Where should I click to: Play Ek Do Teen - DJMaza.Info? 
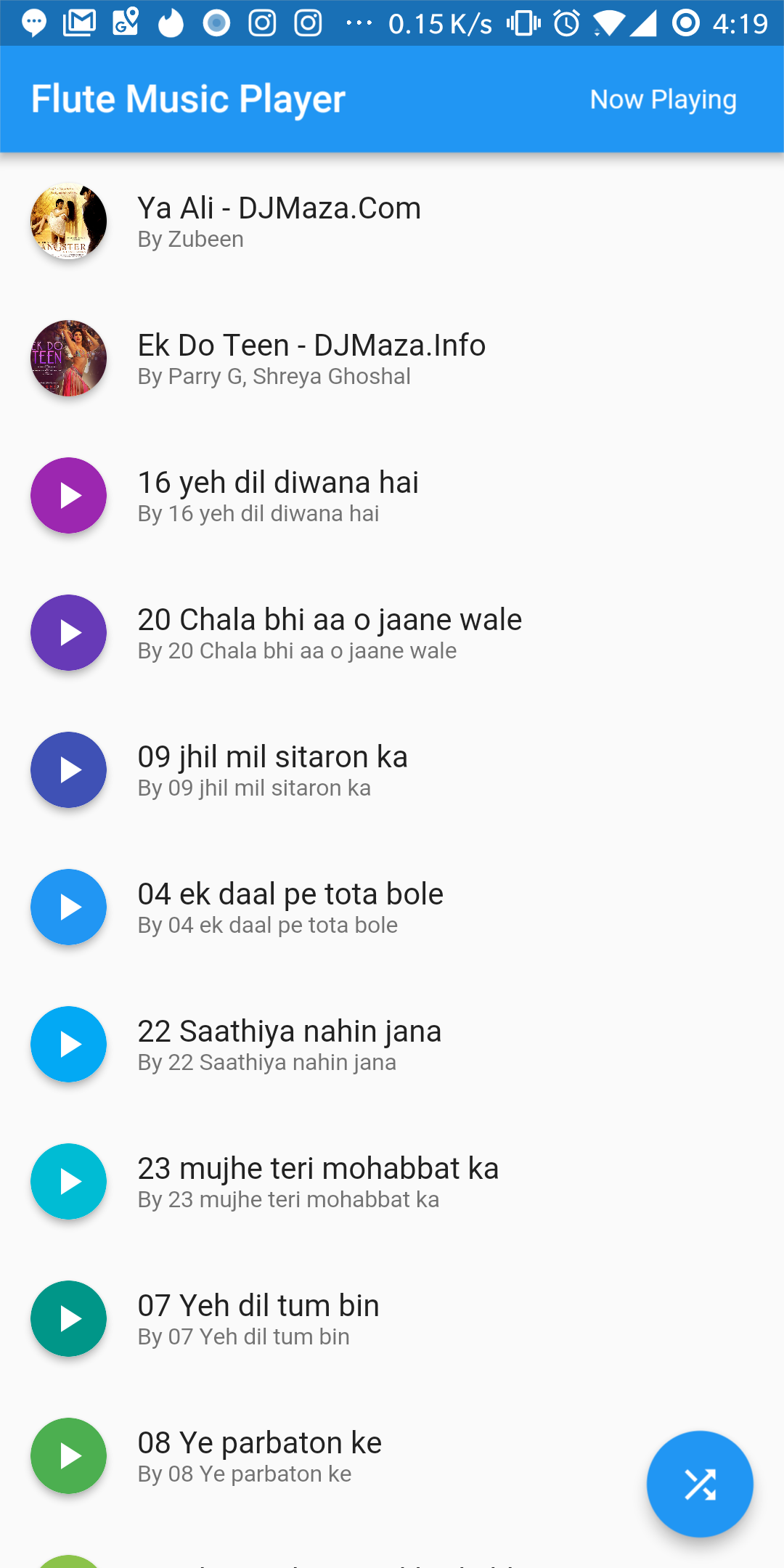tap(392, 359)
